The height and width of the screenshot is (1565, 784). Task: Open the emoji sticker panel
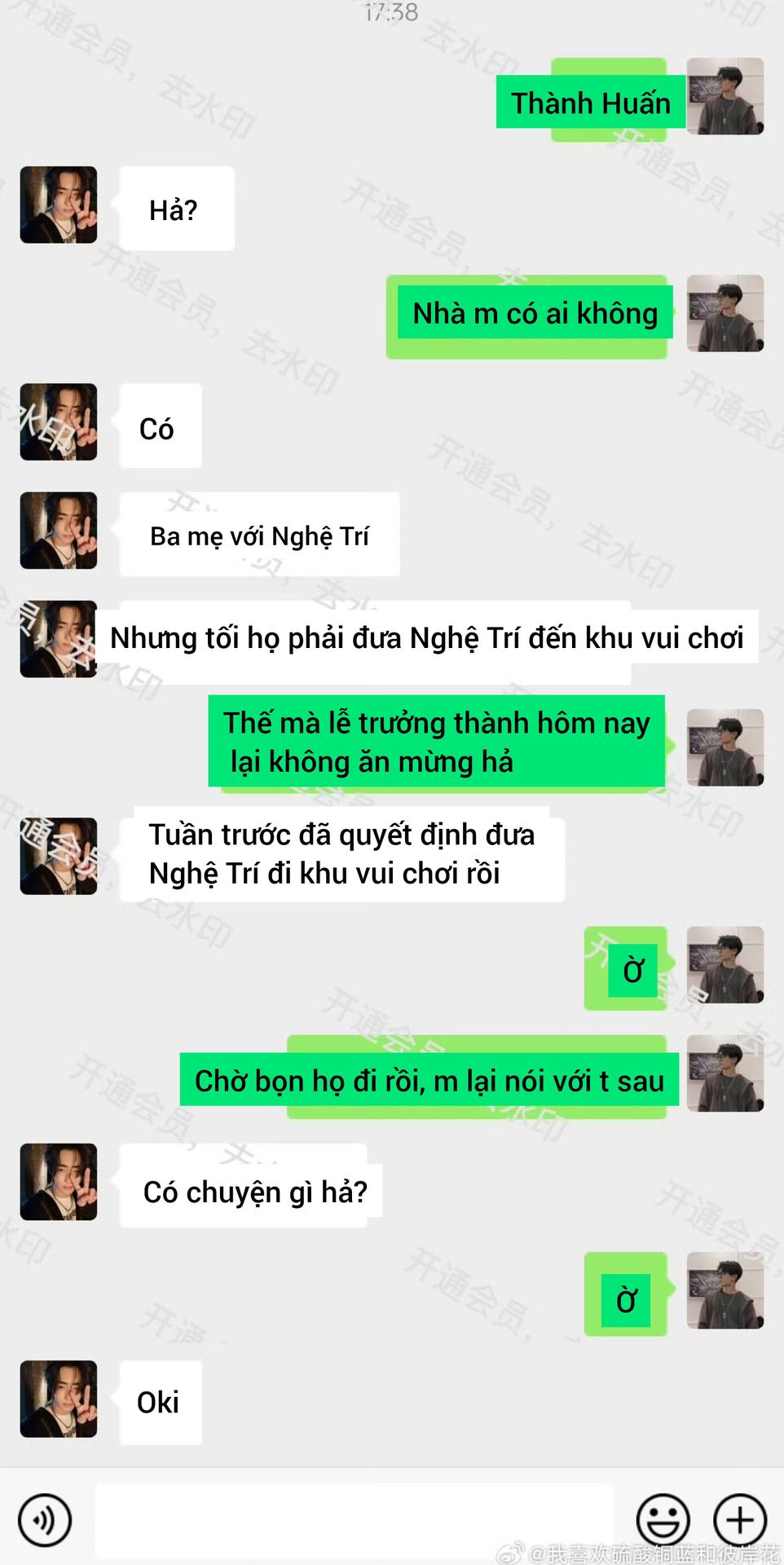pos(663,1519)
